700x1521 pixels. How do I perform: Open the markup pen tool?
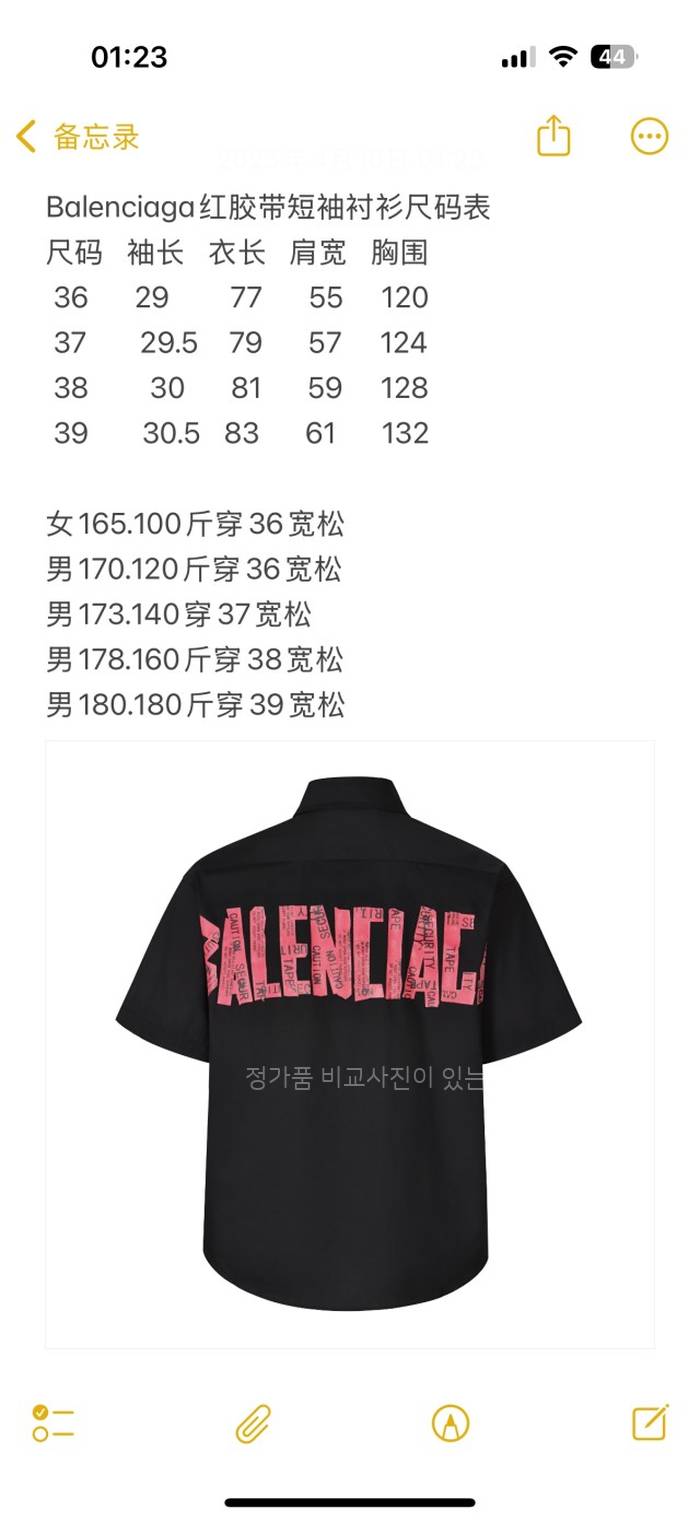pyautogui.click(x=450, y=1422)
